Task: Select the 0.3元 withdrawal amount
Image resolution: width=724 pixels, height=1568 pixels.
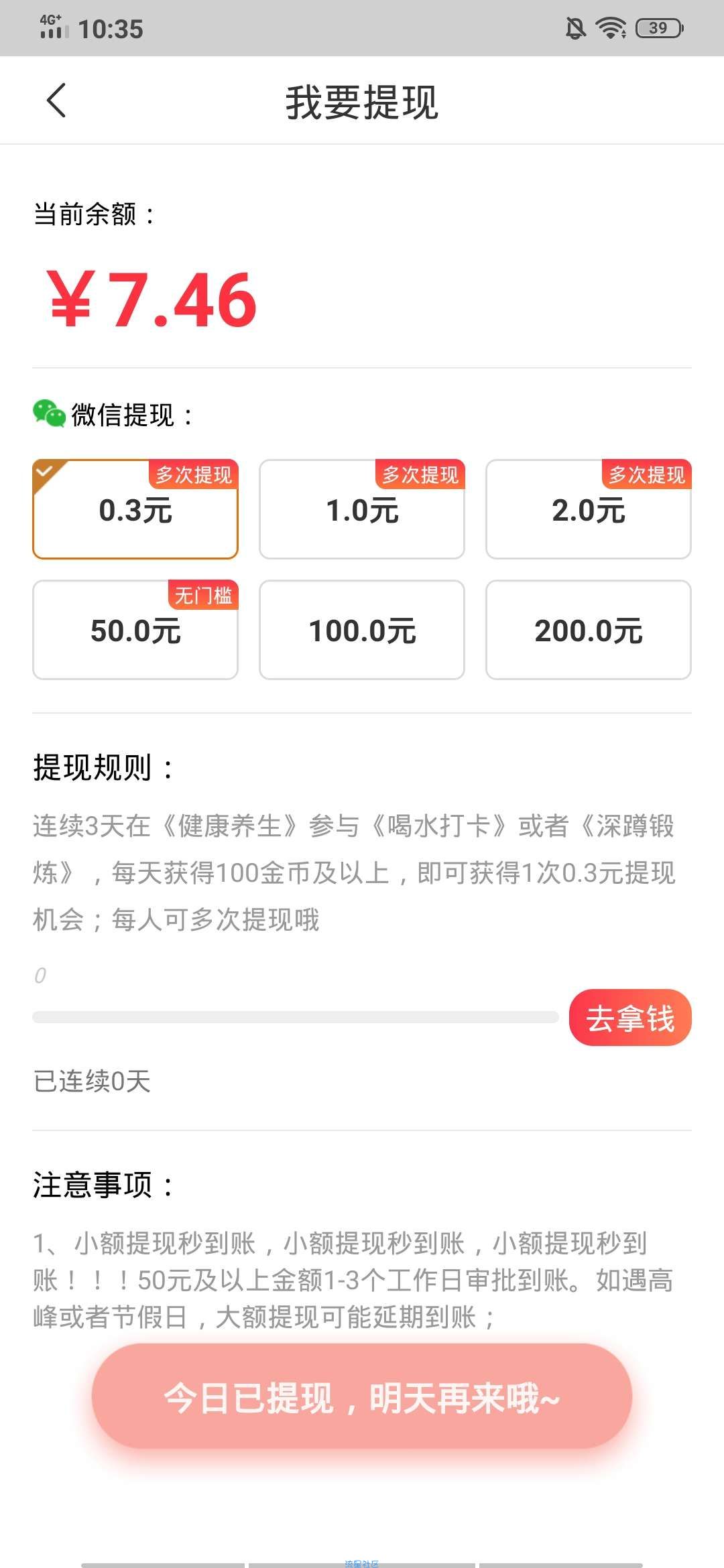Action: coord(135,509)
